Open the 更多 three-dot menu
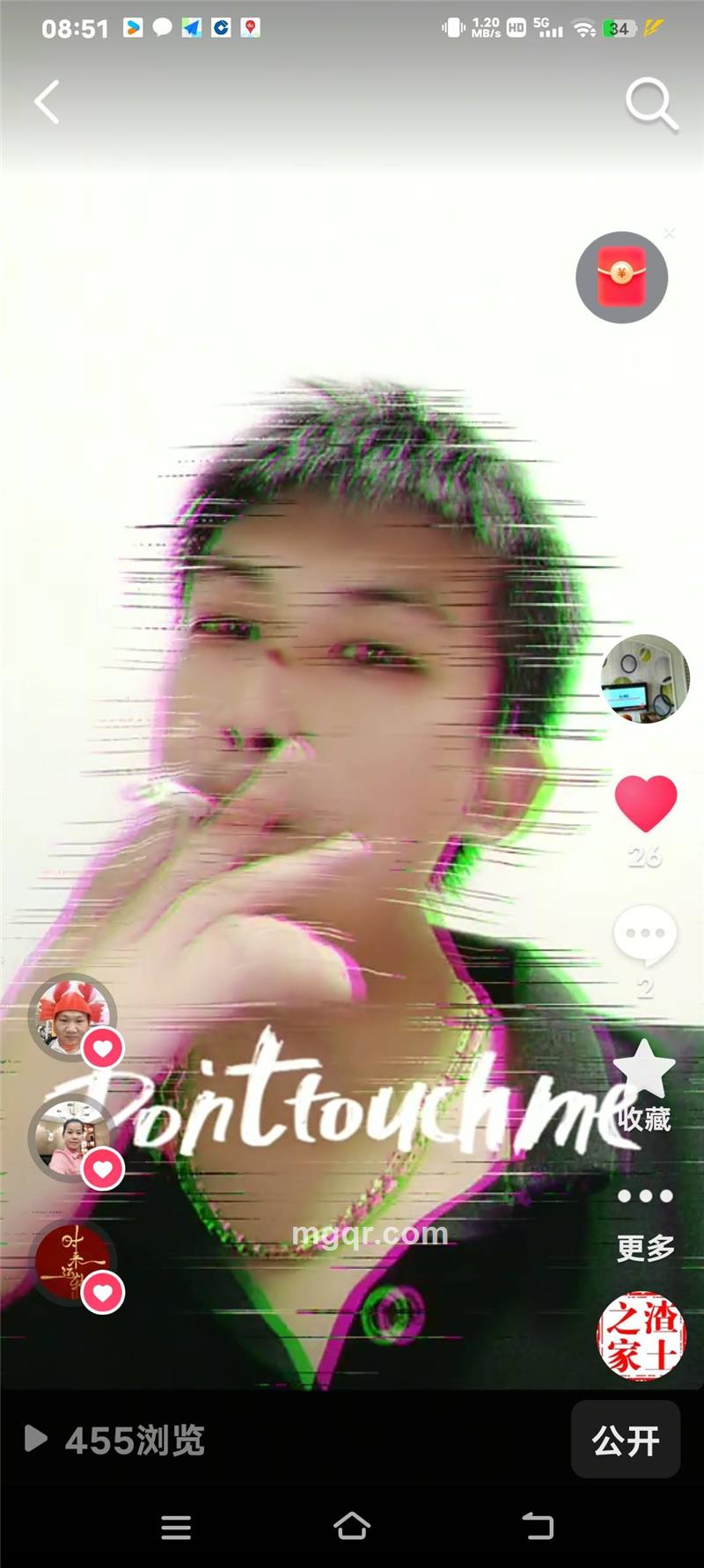704x1568 pixels. click(x=645, y=1196)
